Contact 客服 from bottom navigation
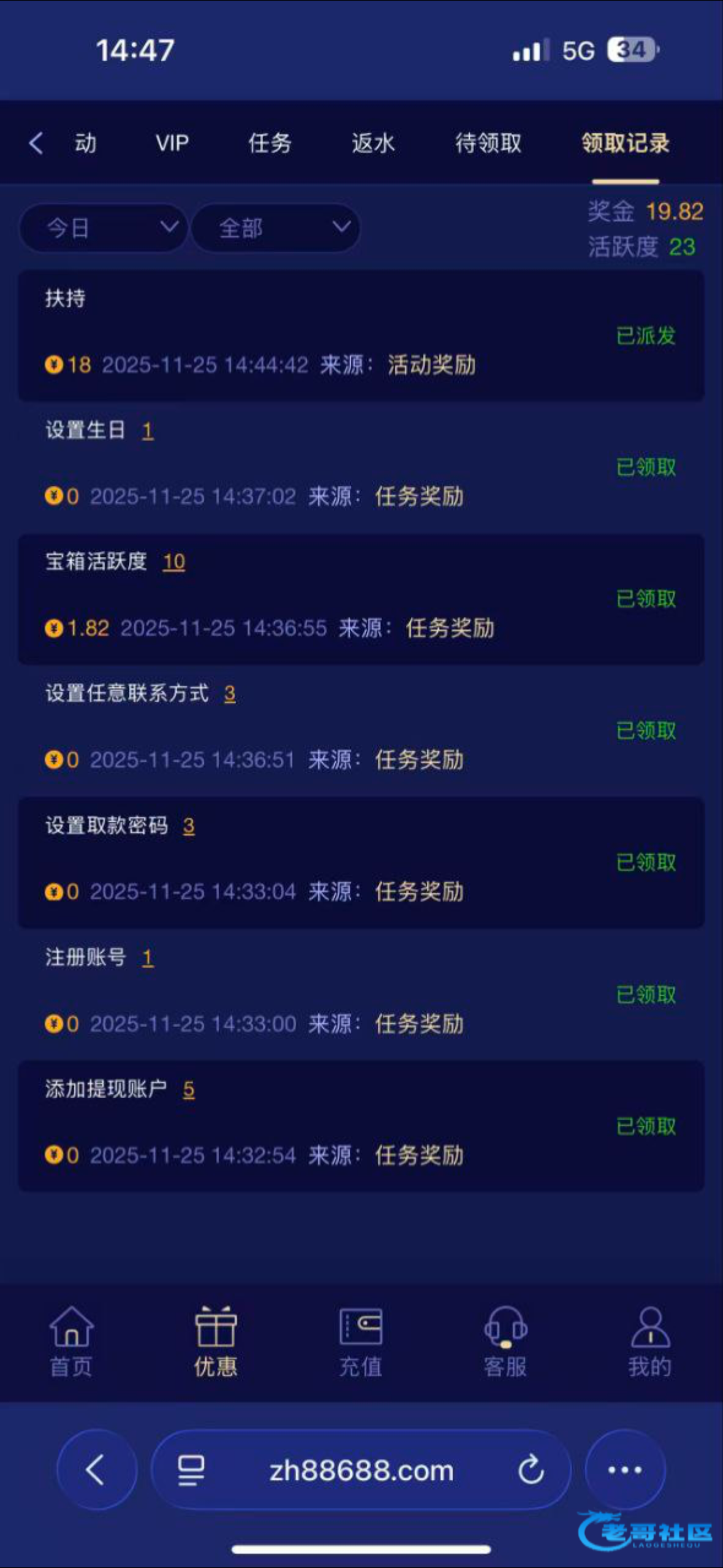Image resolution: width=723 pixels, height=1568 pixels. (x=505, y=1342)
